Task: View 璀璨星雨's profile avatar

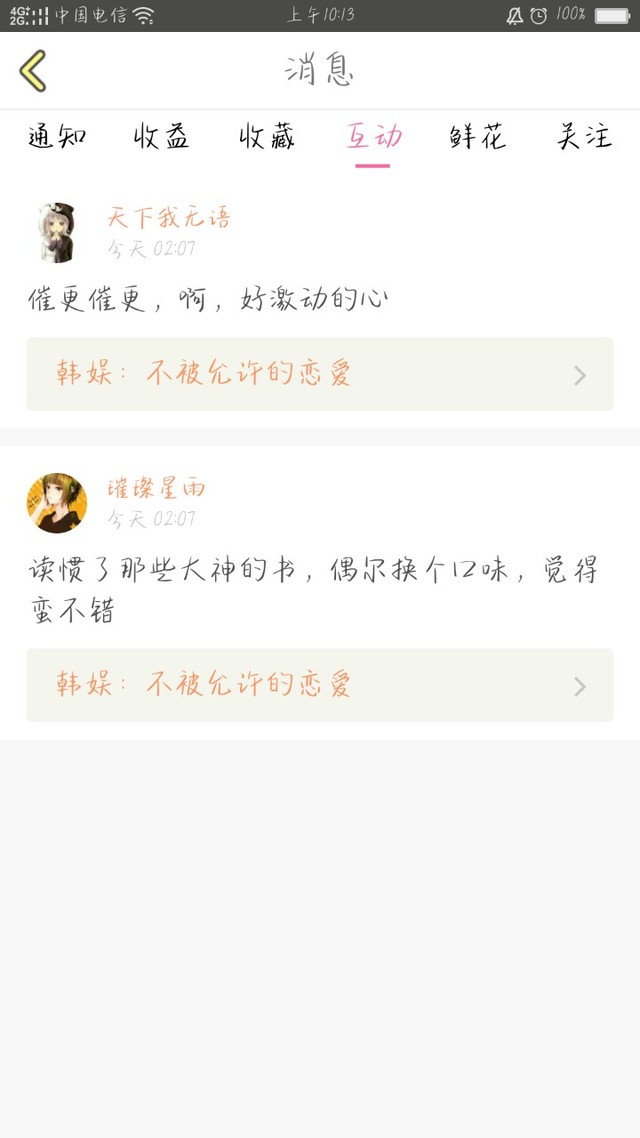Action: (56, 503)
